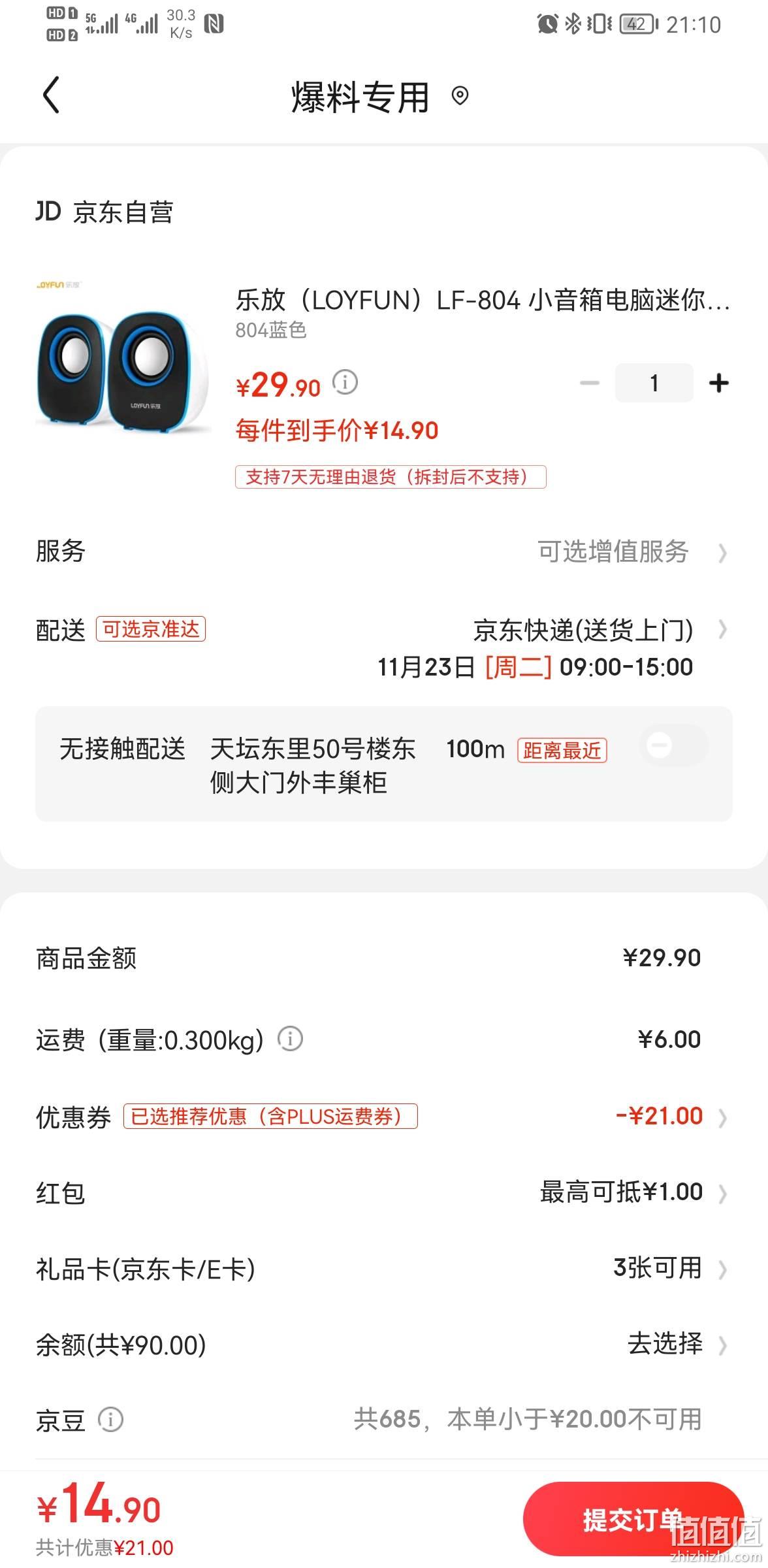Open shipping fee info icon
Screen dimensions: 768x1568
click(x=291, y=1038)
